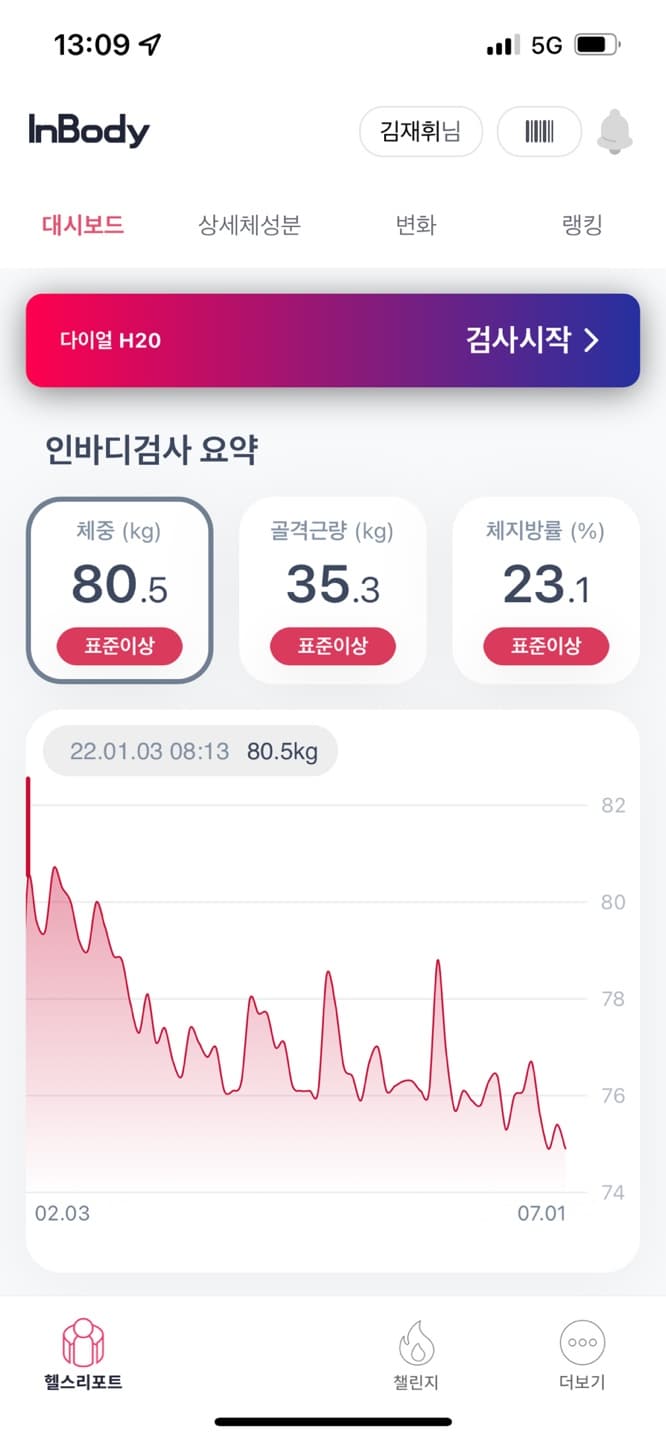Go to the 헬스리포트 tab
Viewport: 666px width, 1440px height.
(x=84, y=1356)
